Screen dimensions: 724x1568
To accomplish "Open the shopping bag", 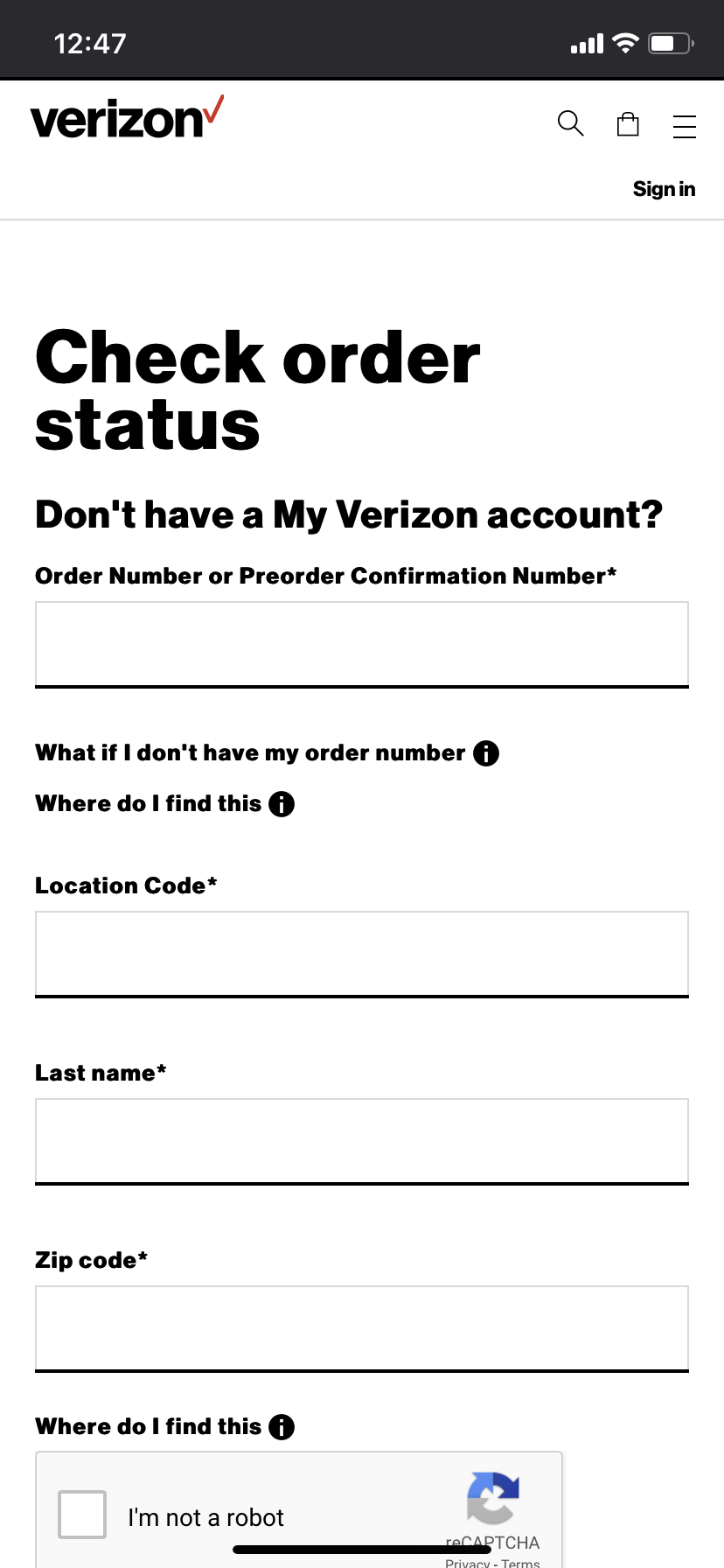I will click(x=628, y=124).
